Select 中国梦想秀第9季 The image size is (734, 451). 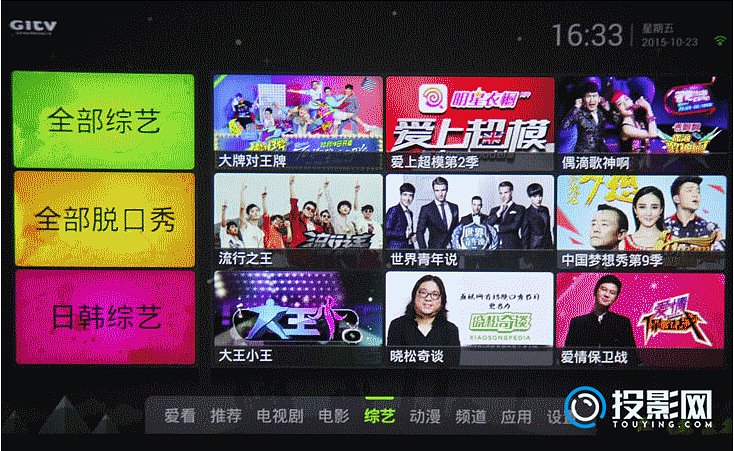641,219
